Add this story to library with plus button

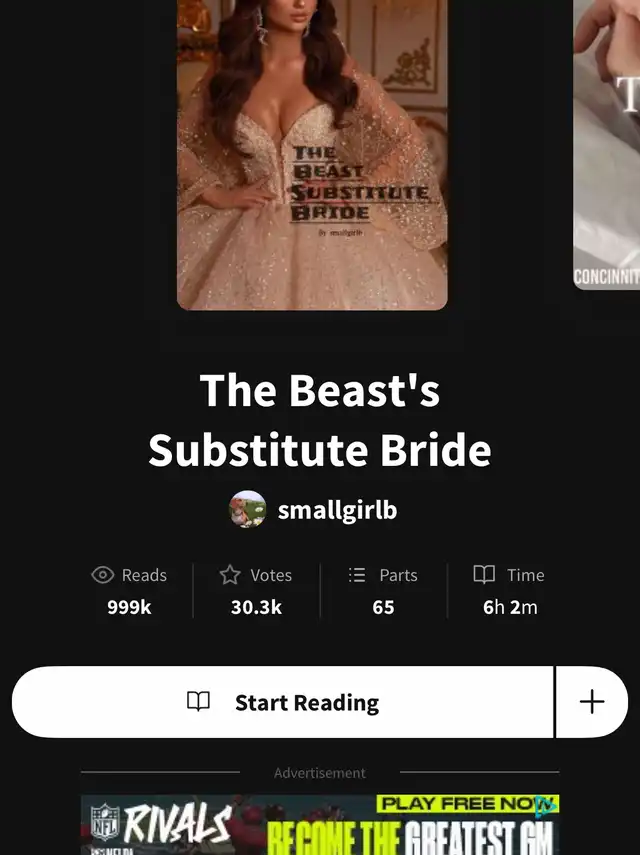coord(592,702)
